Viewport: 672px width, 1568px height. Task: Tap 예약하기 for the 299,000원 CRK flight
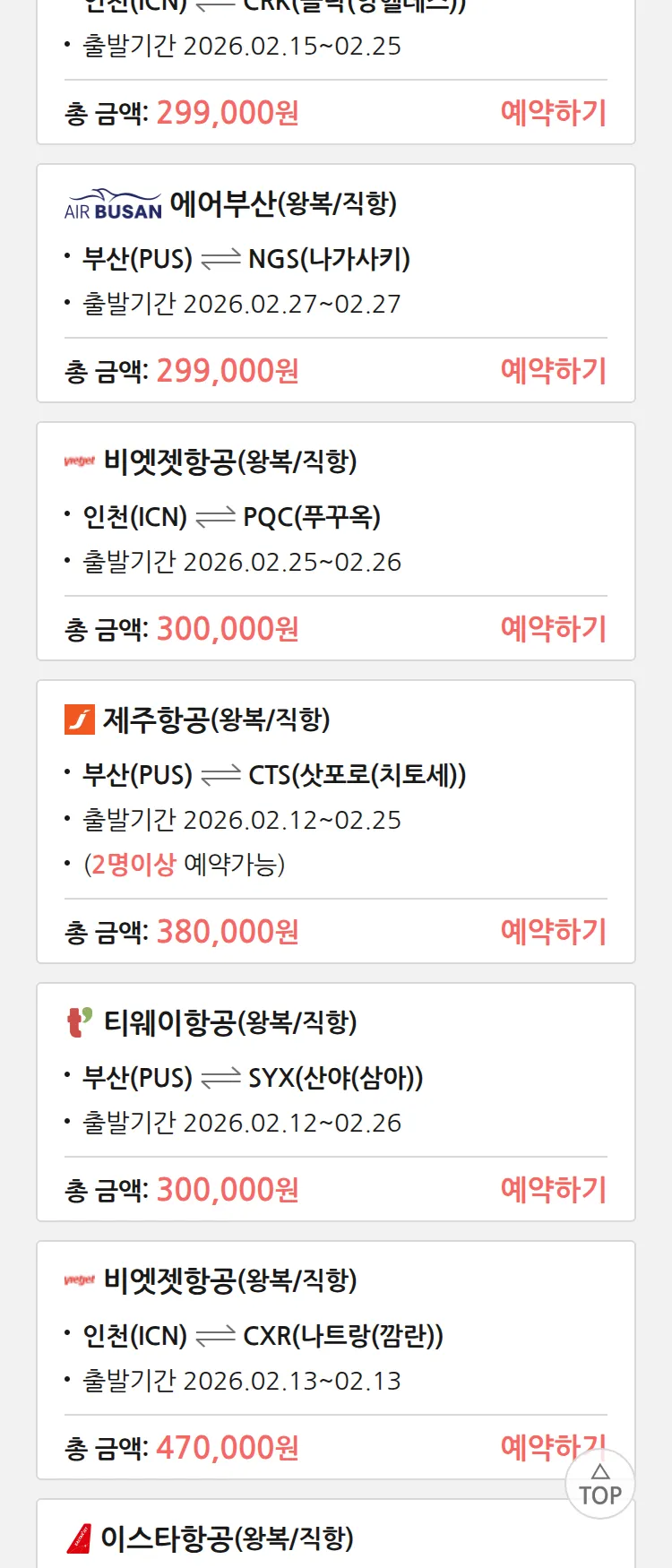(553, 113)
